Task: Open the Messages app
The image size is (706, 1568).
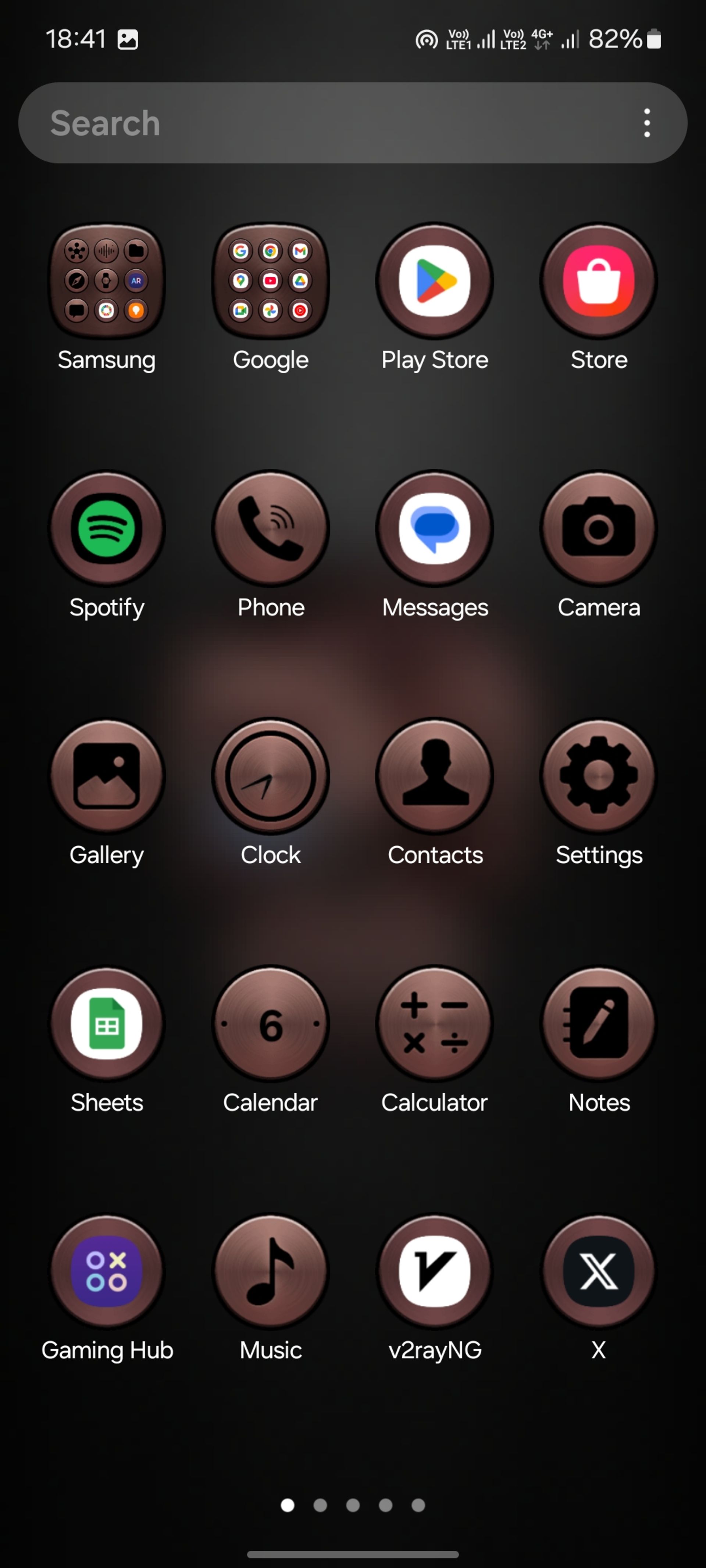Action: 434,528
